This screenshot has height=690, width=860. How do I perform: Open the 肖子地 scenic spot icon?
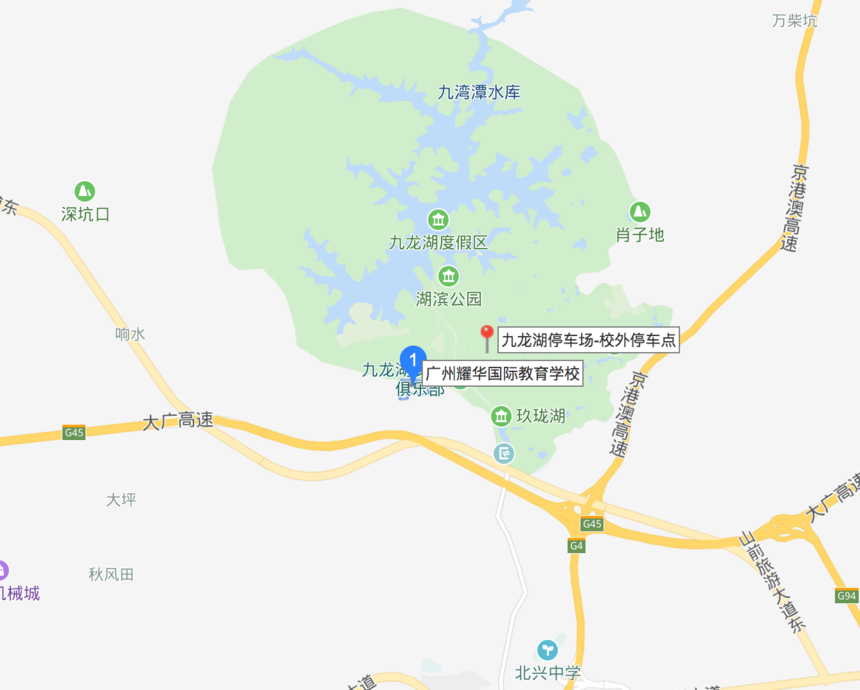639,212
